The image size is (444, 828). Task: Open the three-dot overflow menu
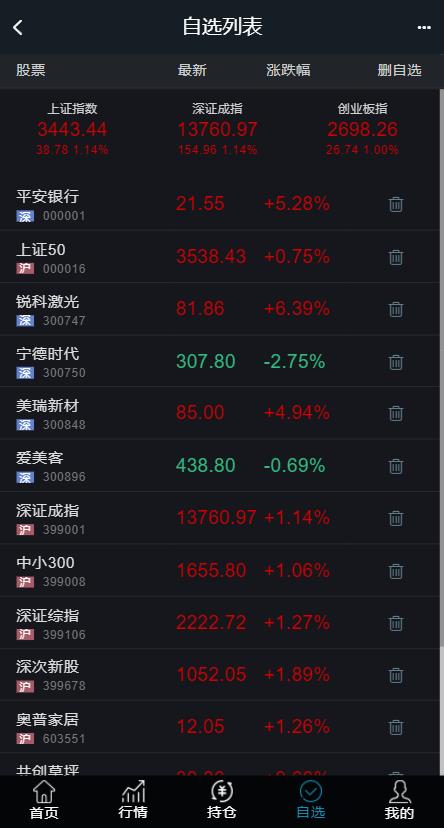pos(424,27)
